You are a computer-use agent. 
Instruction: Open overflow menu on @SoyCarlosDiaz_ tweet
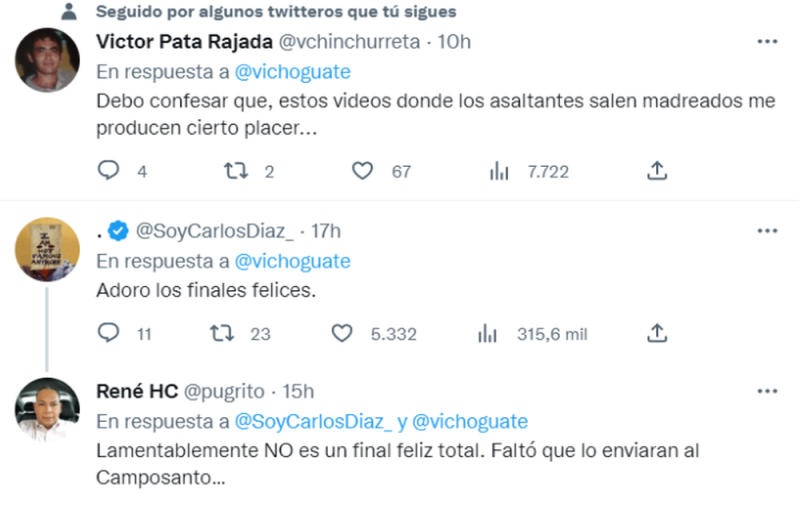click(767, 230)
